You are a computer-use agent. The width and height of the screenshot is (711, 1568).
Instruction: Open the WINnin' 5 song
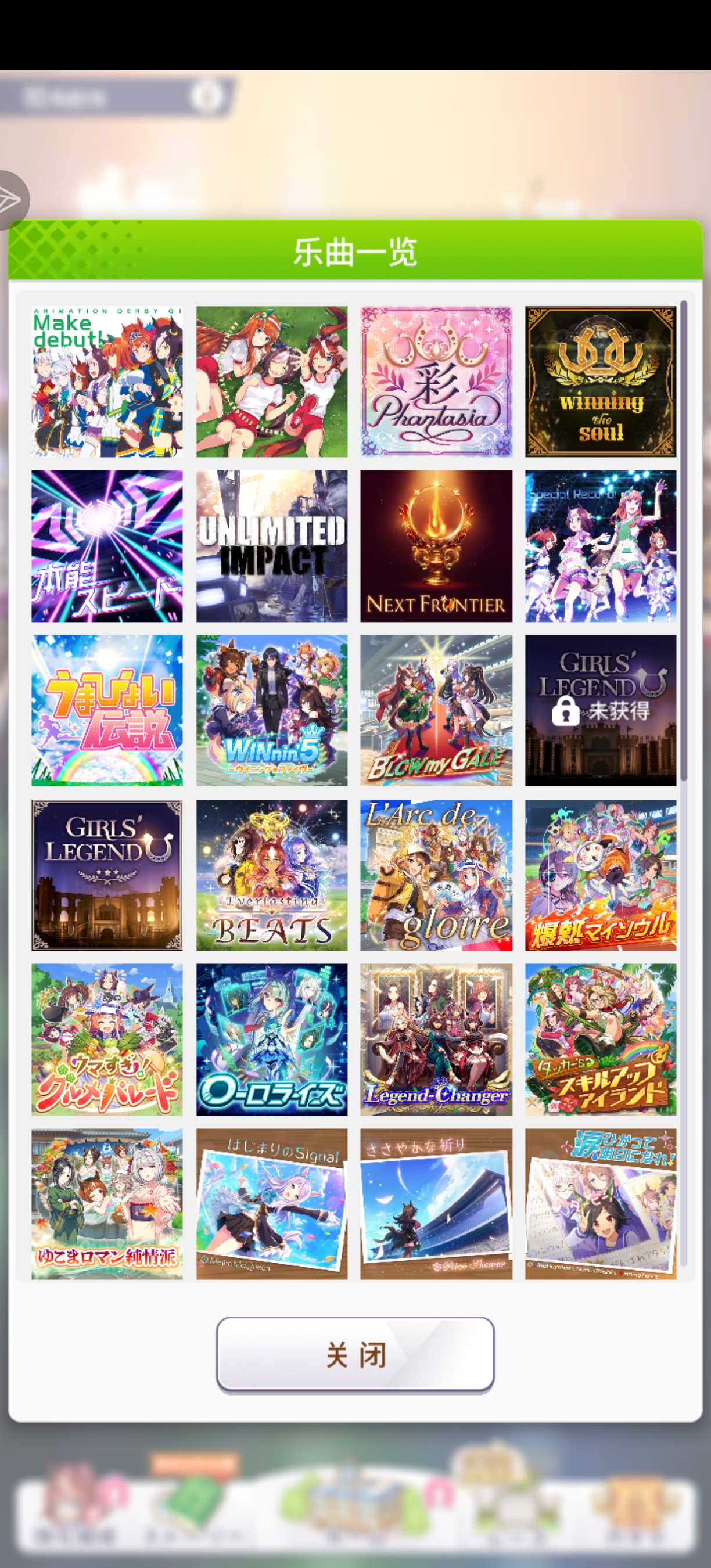coord(271,710)
